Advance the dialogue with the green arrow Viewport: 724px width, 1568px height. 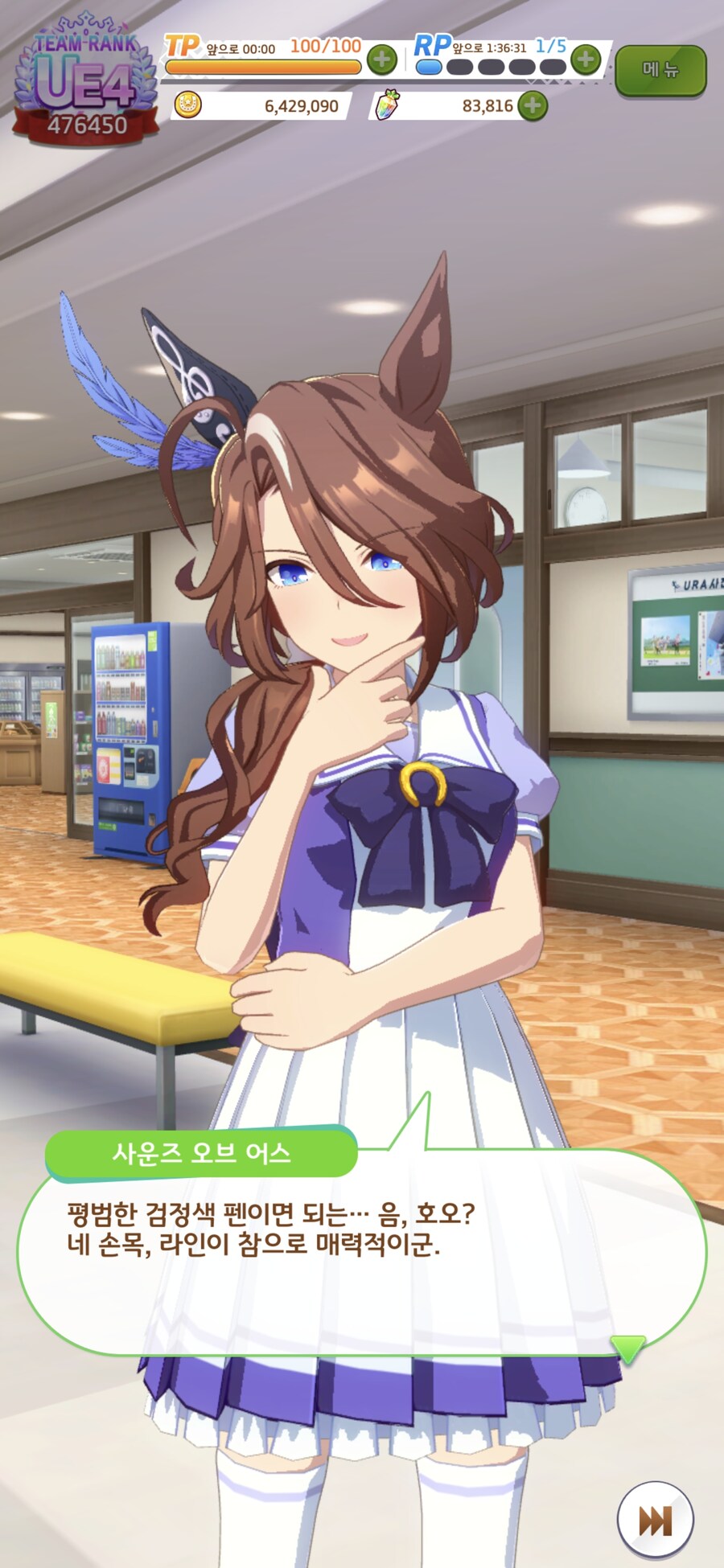[627, 1348]
